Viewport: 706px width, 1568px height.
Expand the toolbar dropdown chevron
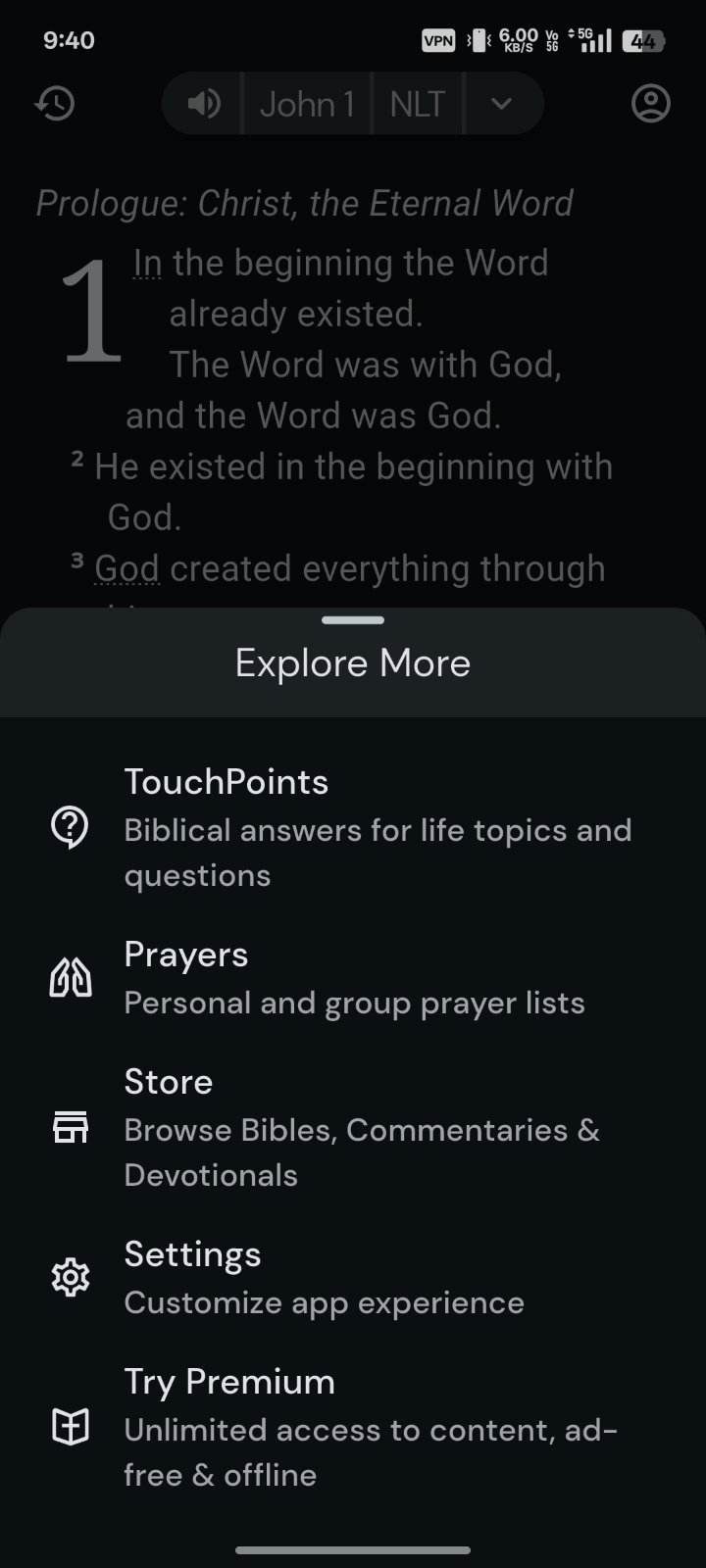coord(501,103)
